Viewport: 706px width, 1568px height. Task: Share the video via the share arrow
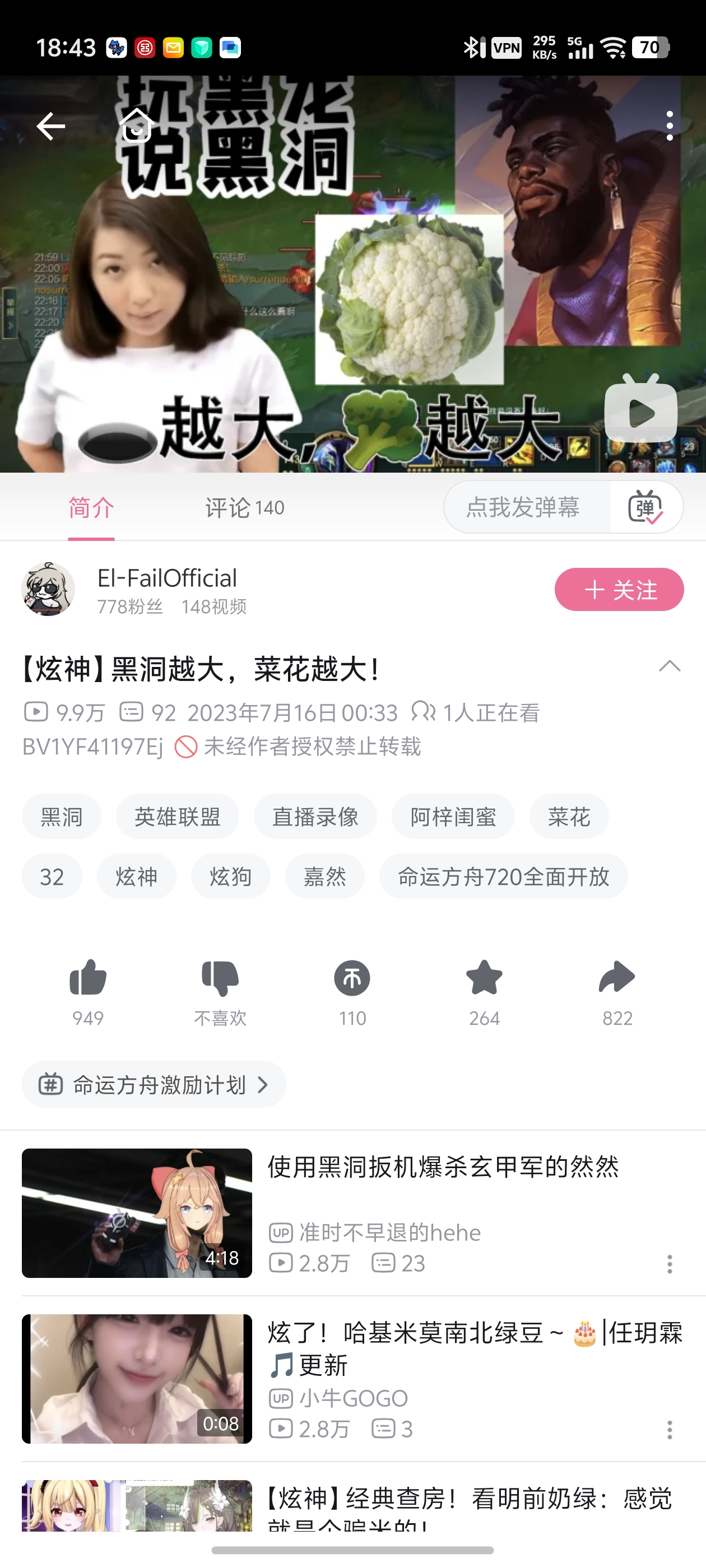[616, 978]
